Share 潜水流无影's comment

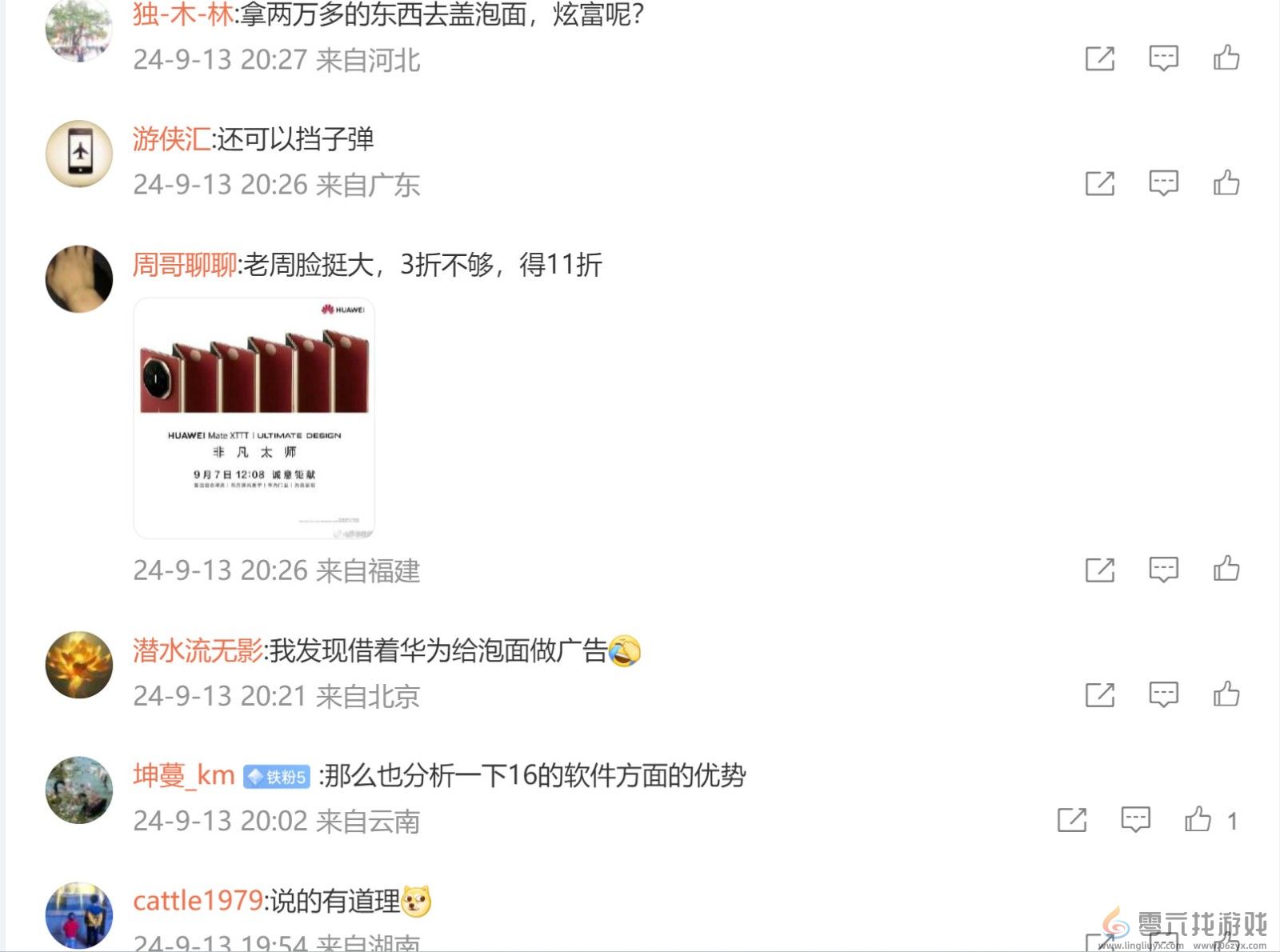[1100, 694]
